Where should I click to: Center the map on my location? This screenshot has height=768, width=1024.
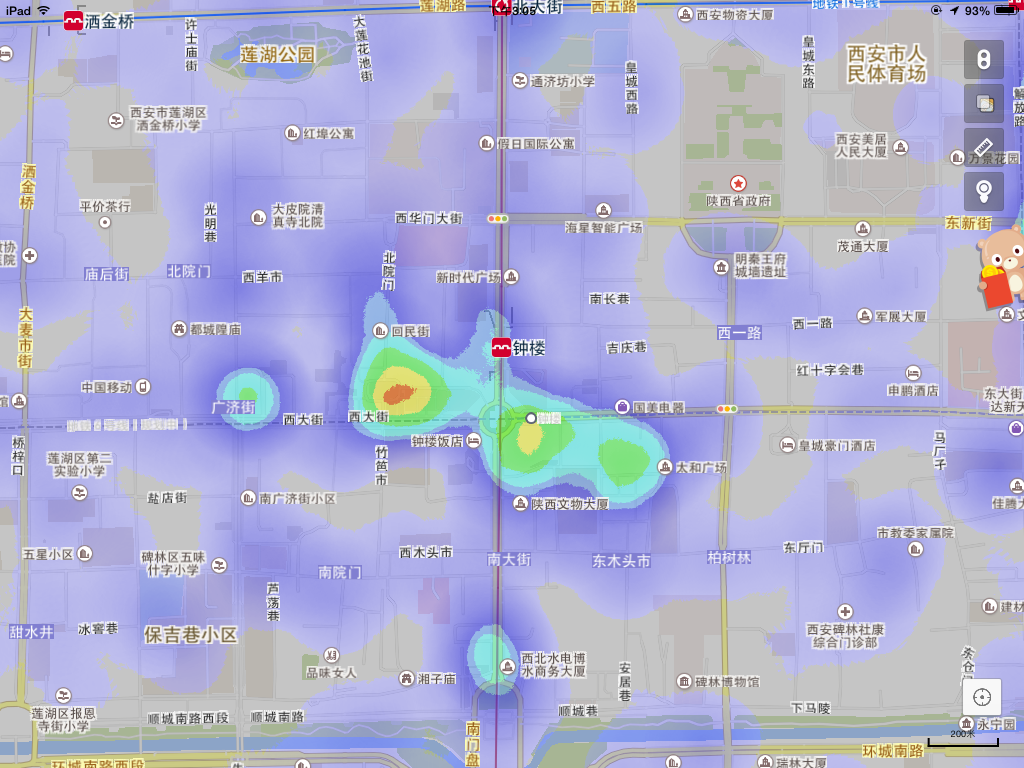coord(981,697)
